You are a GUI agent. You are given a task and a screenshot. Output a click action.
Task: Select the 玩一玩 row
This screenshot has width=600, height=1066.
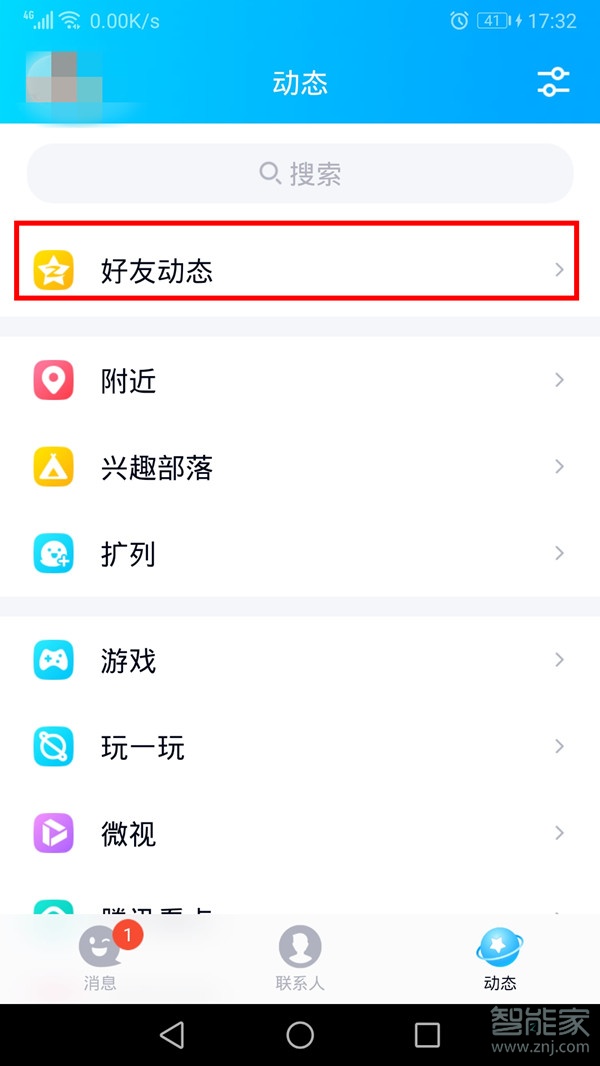pos(300,747)
